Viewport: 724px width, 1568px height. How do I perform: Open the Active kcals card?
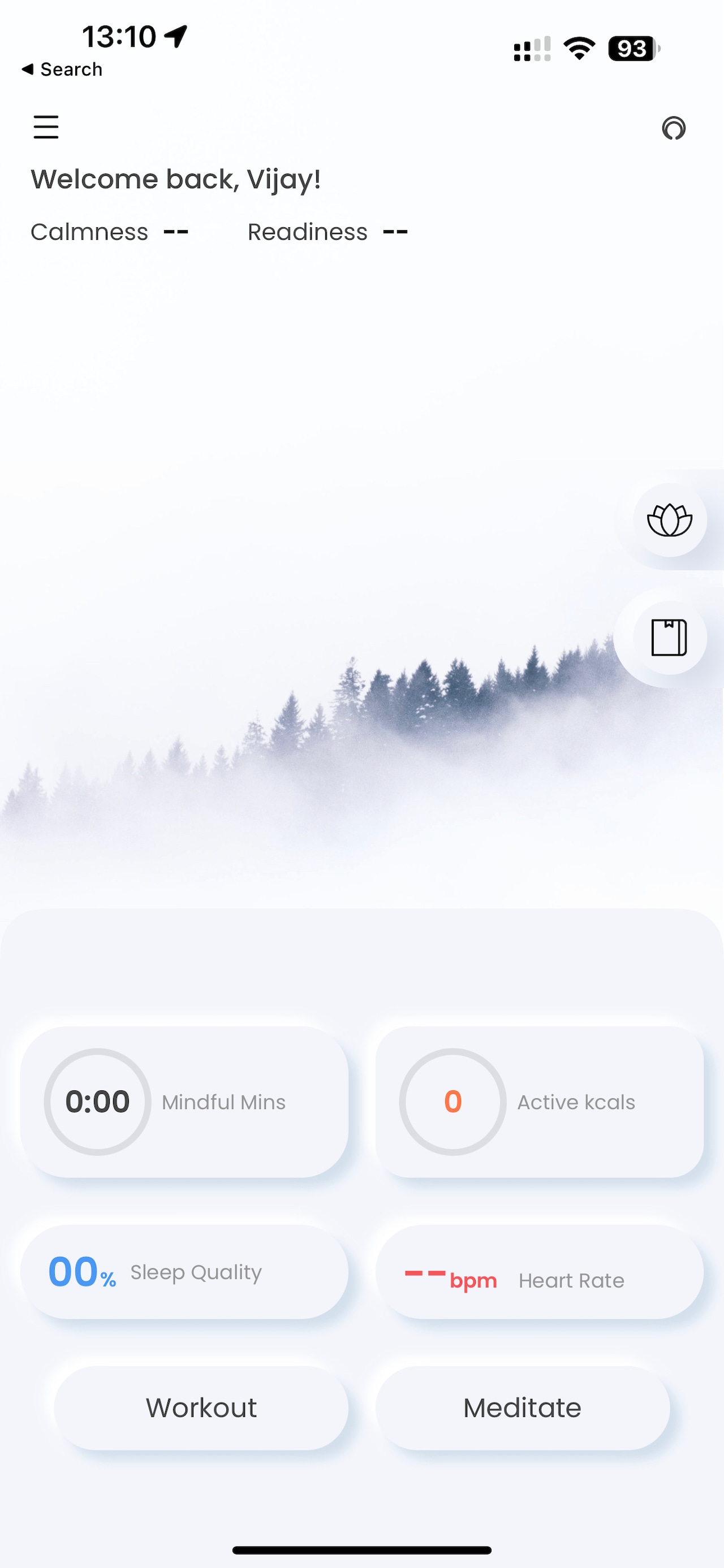(540, 1102)
